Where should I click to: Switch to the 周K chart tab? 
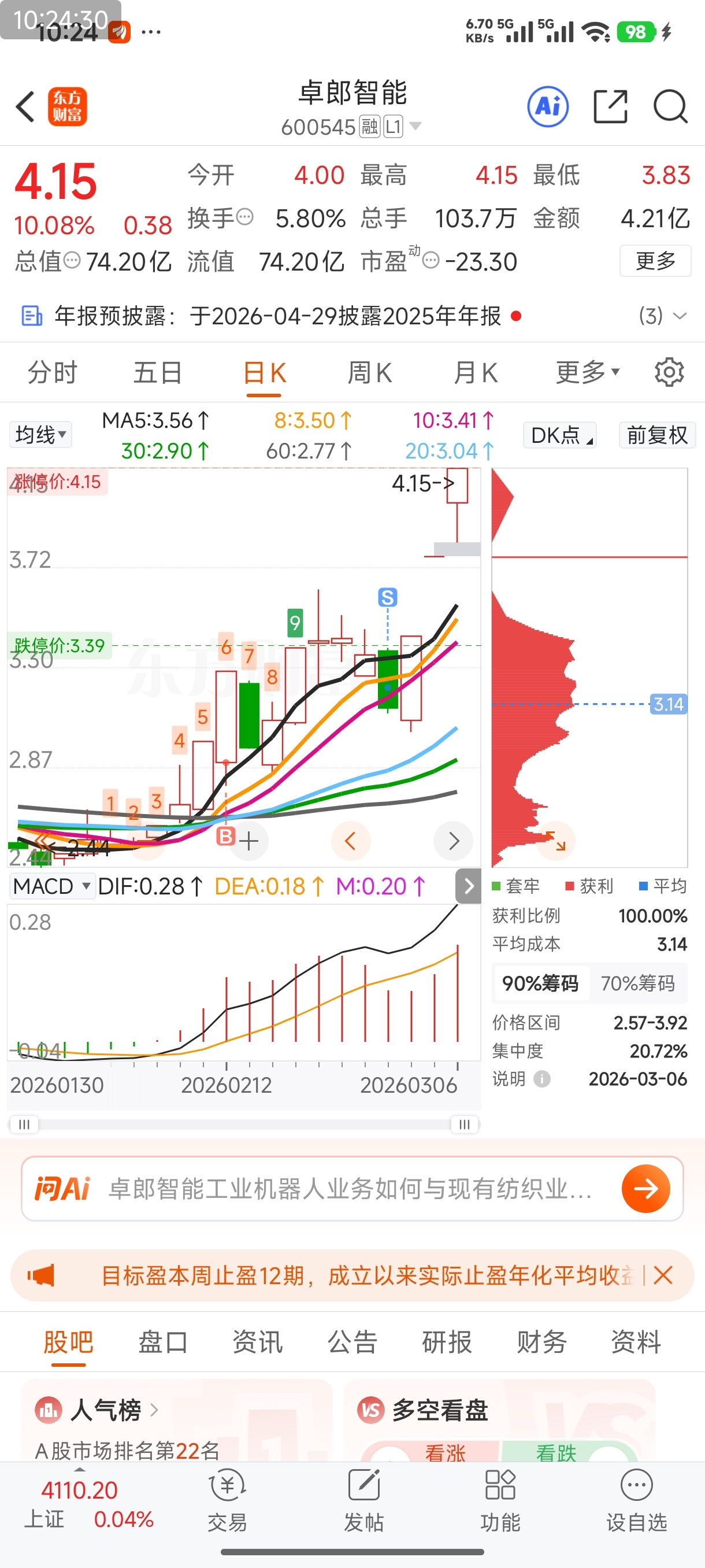click(x=369, y=372)
